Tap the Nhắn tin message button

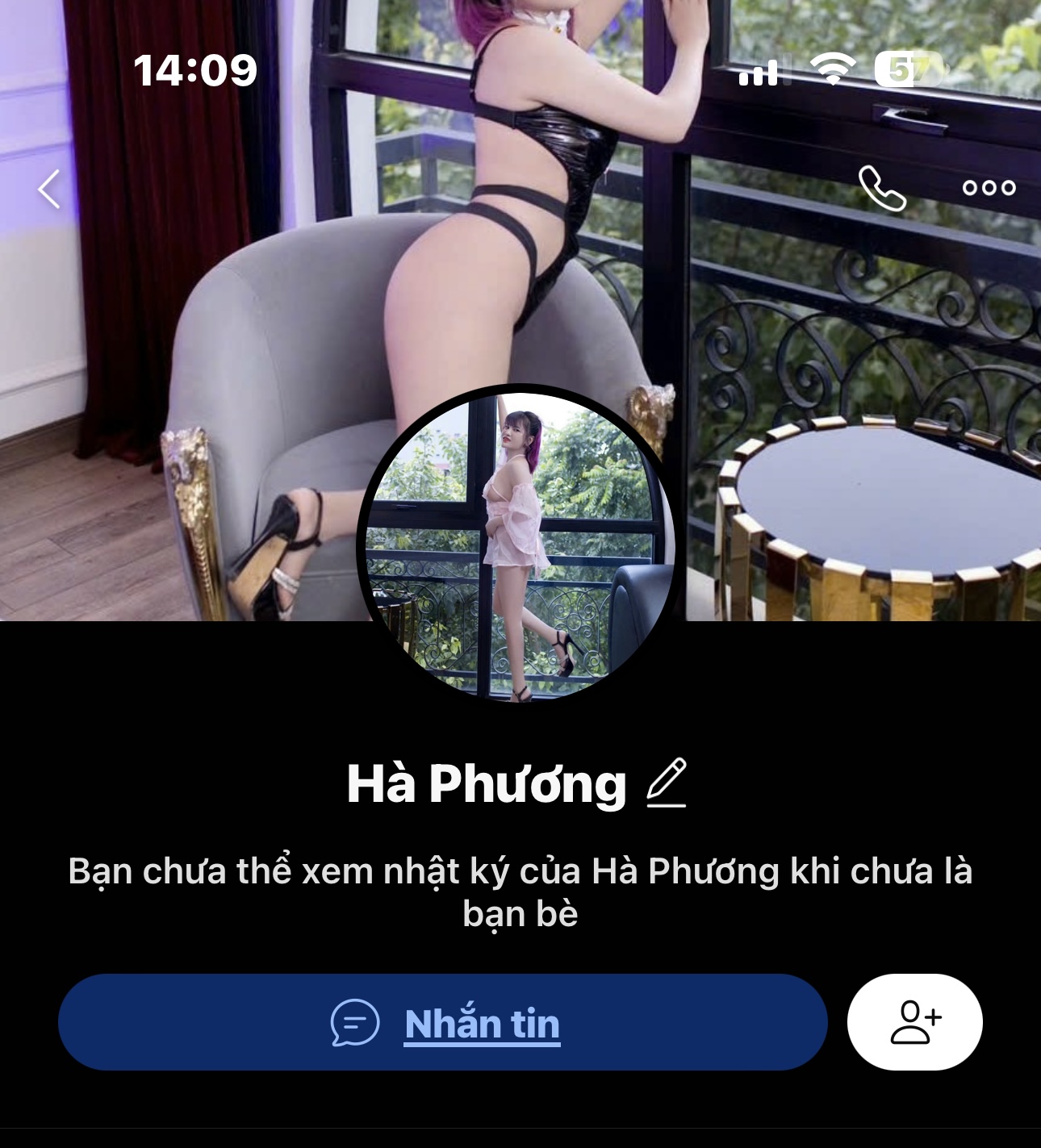[x=443, y=1022]
